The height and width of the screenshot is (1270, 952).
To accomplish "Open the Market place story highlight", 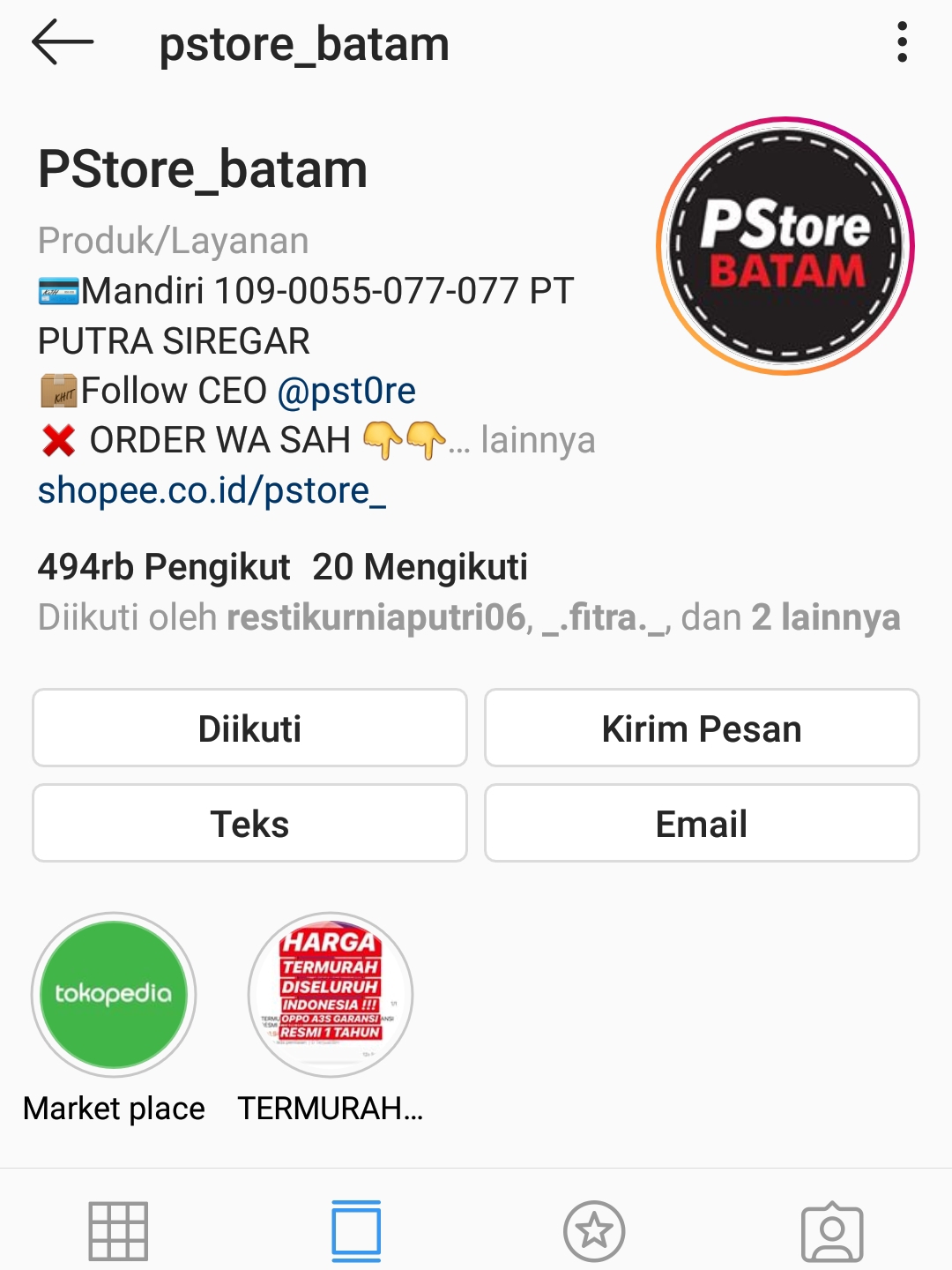I will point(114,995).
